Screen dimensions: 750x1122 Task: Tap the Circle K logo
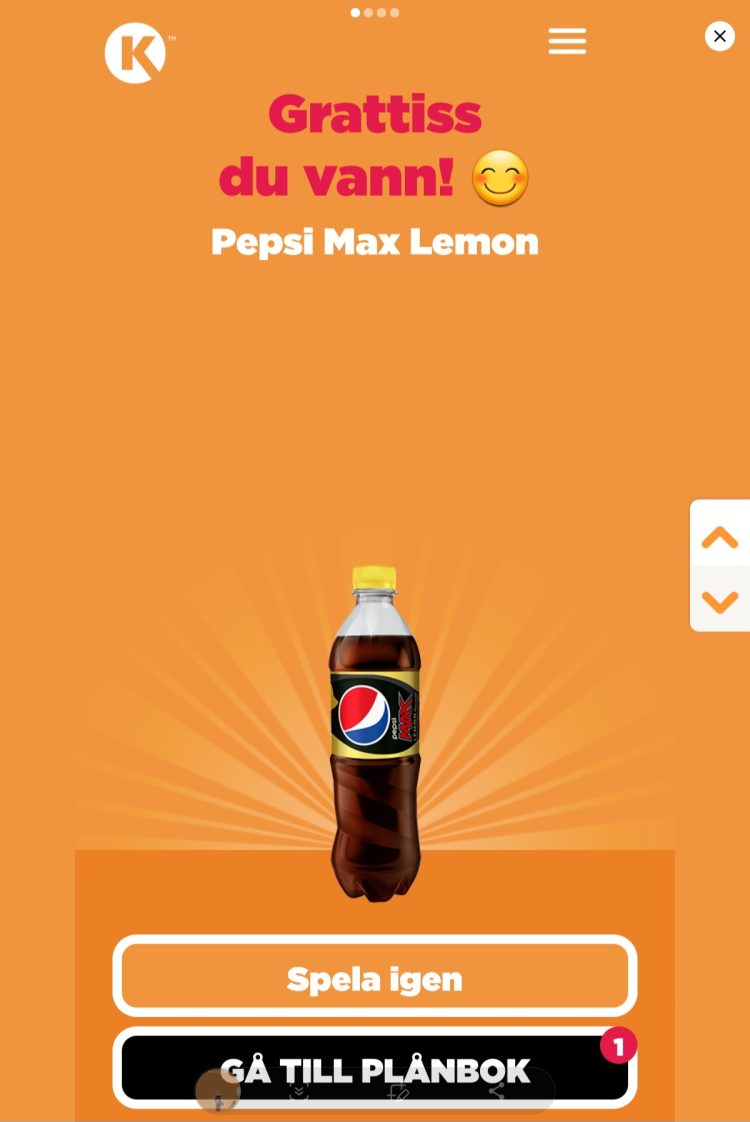coord(135,53)
